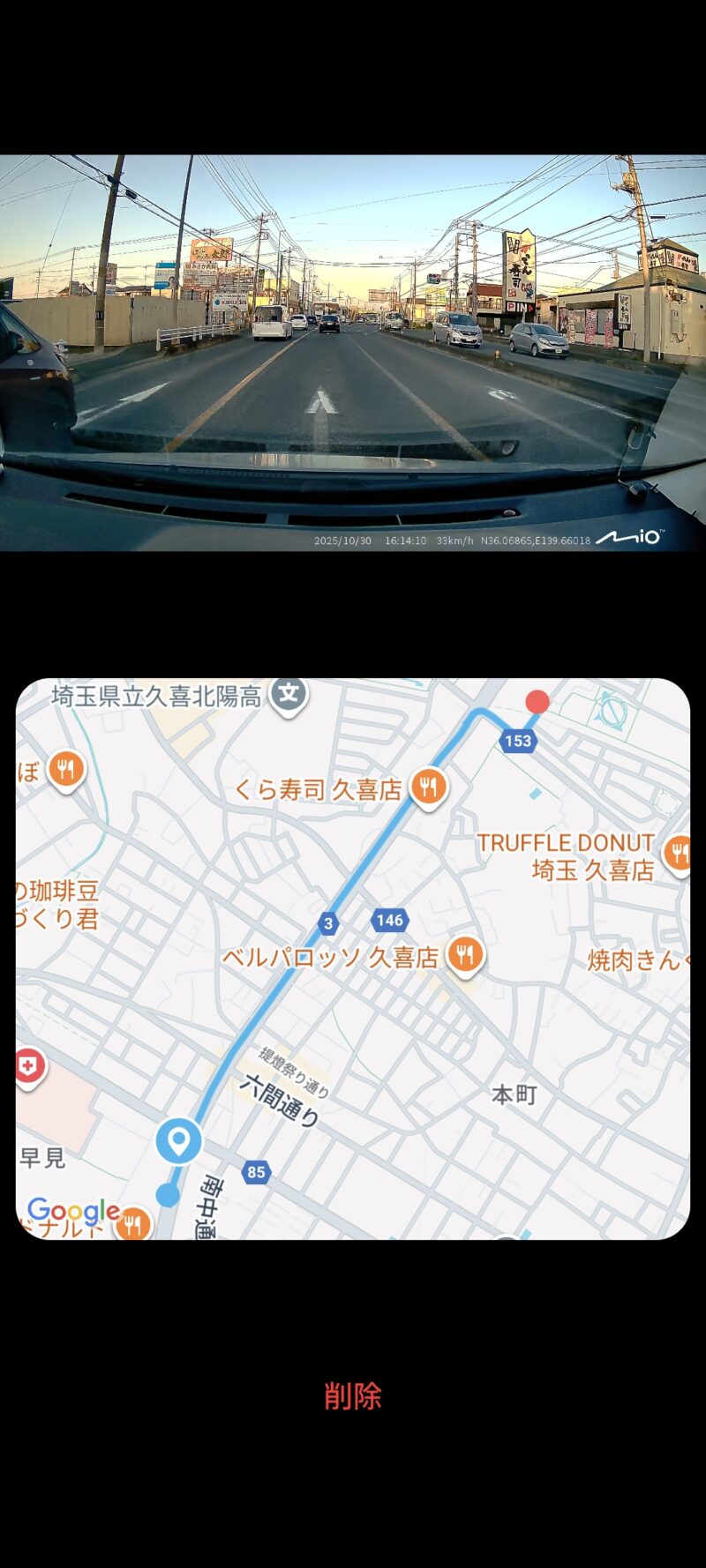Tap the red route end point marker
Image resolution: width=706 pixels, height=1568 pixels.
pyautogui.click(x=537, y=702)
